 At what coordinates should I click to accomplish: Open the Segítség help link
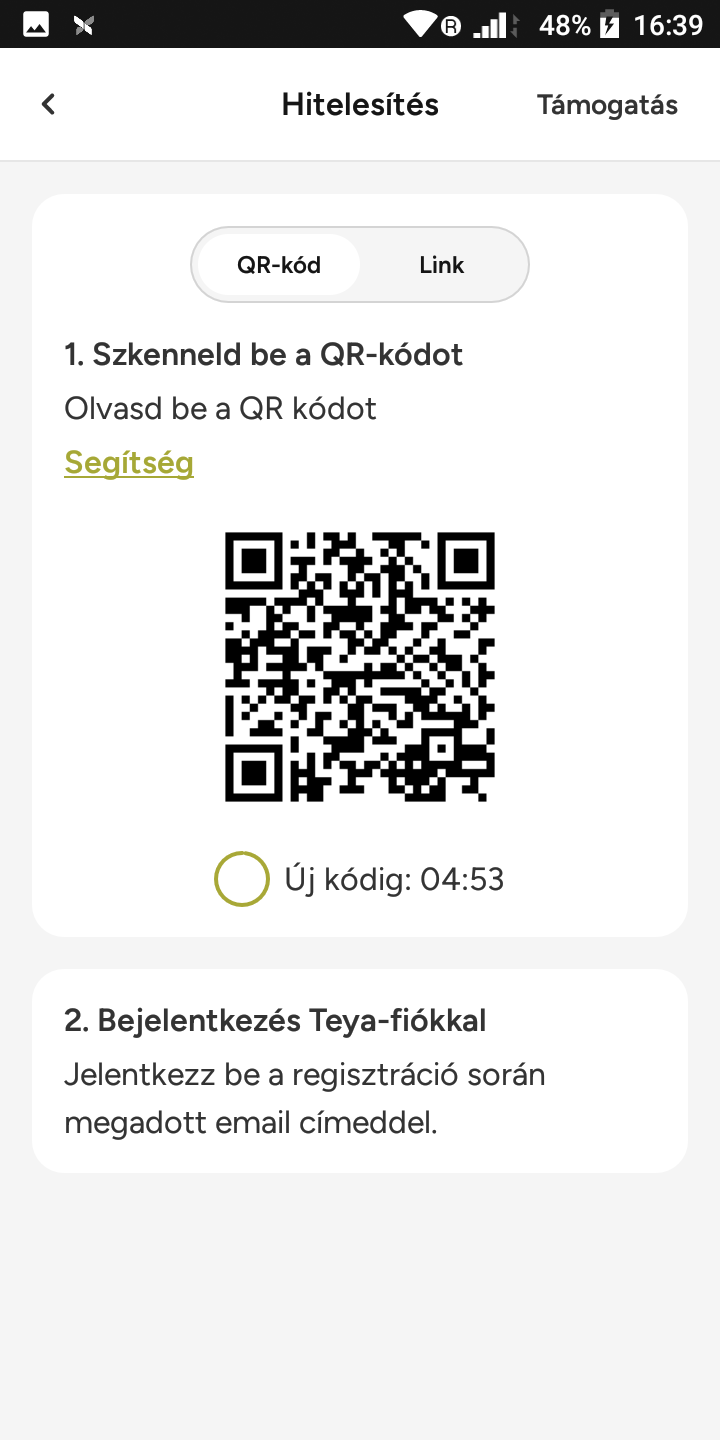(x=129, y=462)
